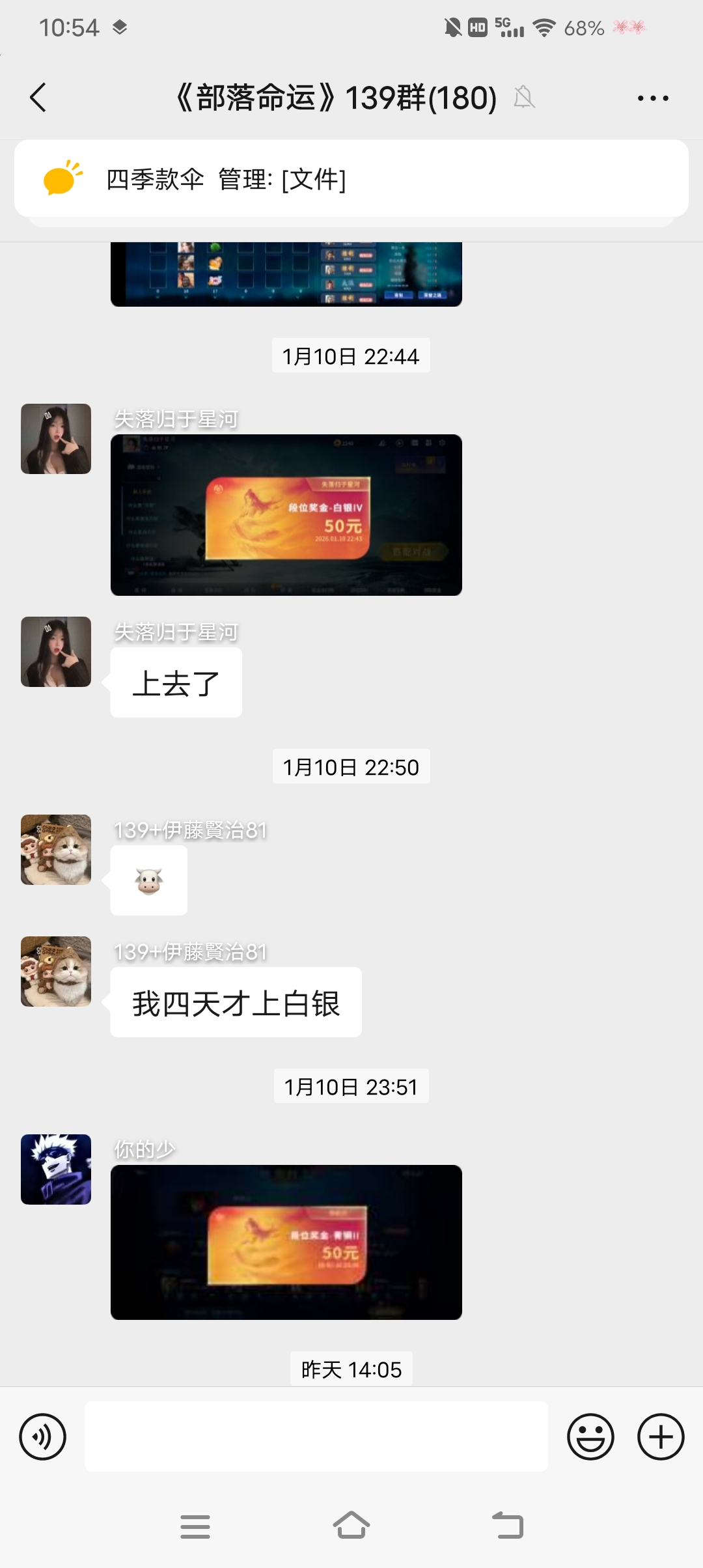703x1568 pixels.
Task: Open system recent apps menu
Action: (195, 1526)
